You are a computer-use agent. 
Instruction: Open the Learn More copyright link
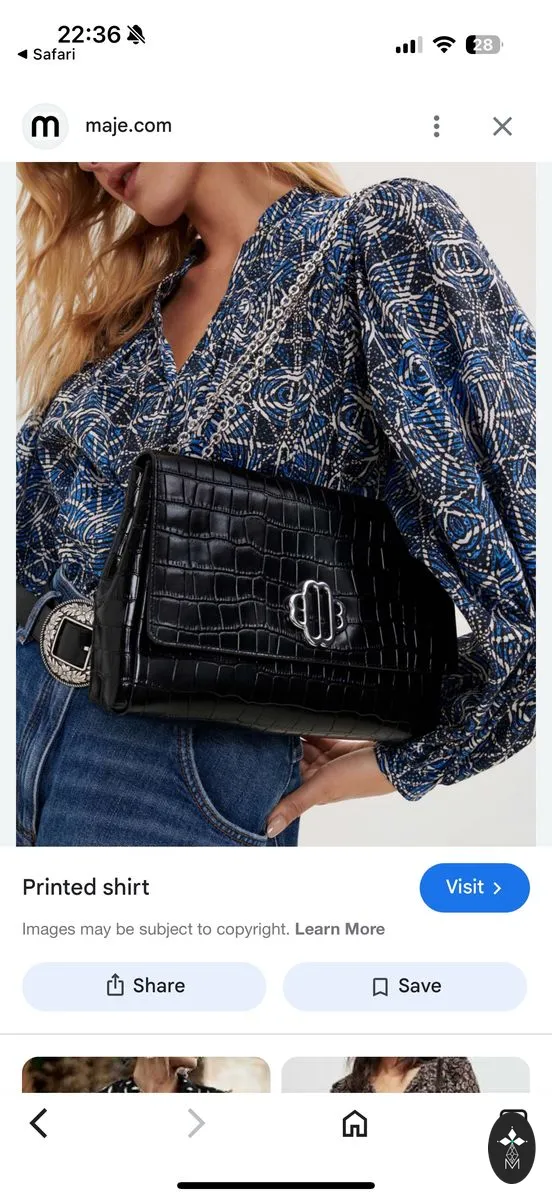pos(340,929)
